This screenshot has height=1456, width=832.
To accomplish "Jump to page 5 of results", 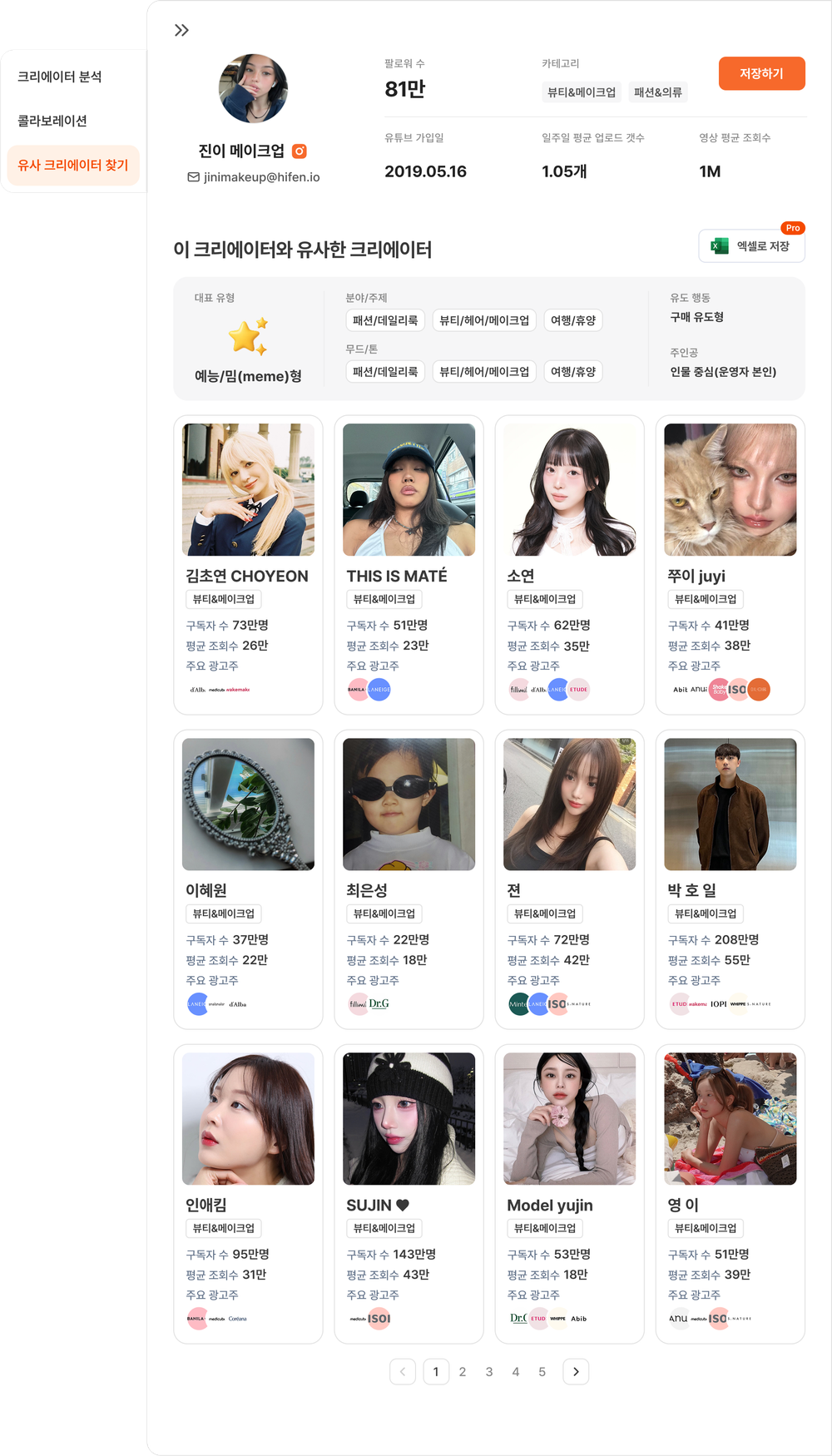I will [542, 1372].
